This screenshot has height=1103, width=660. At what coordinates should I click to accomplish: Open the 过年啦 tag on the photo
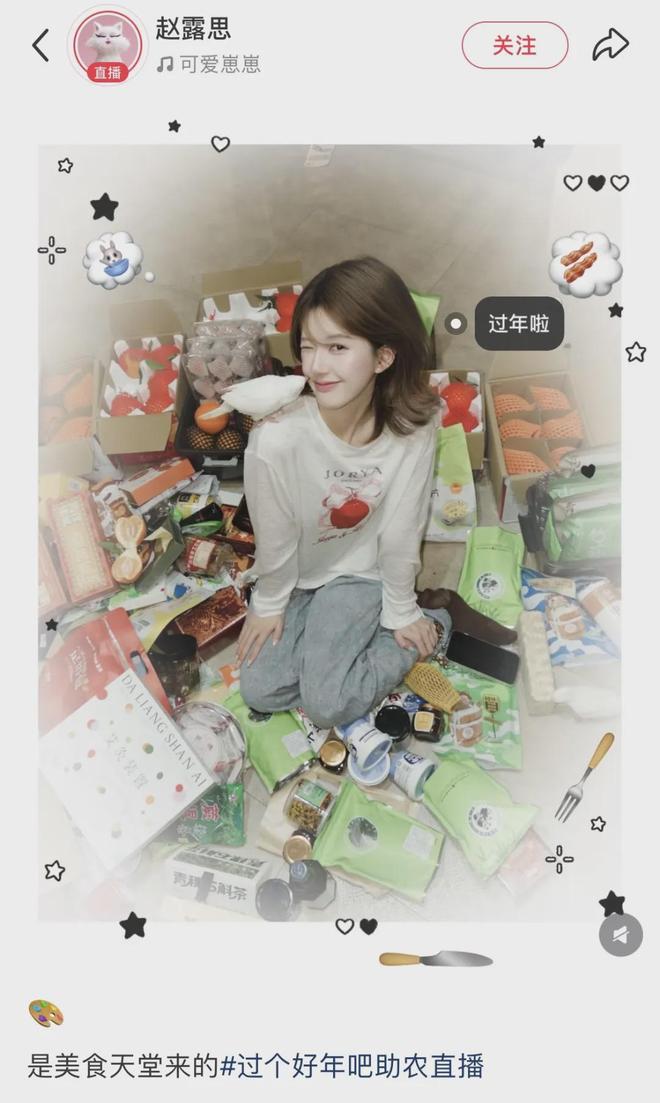[x=518, y=323]
